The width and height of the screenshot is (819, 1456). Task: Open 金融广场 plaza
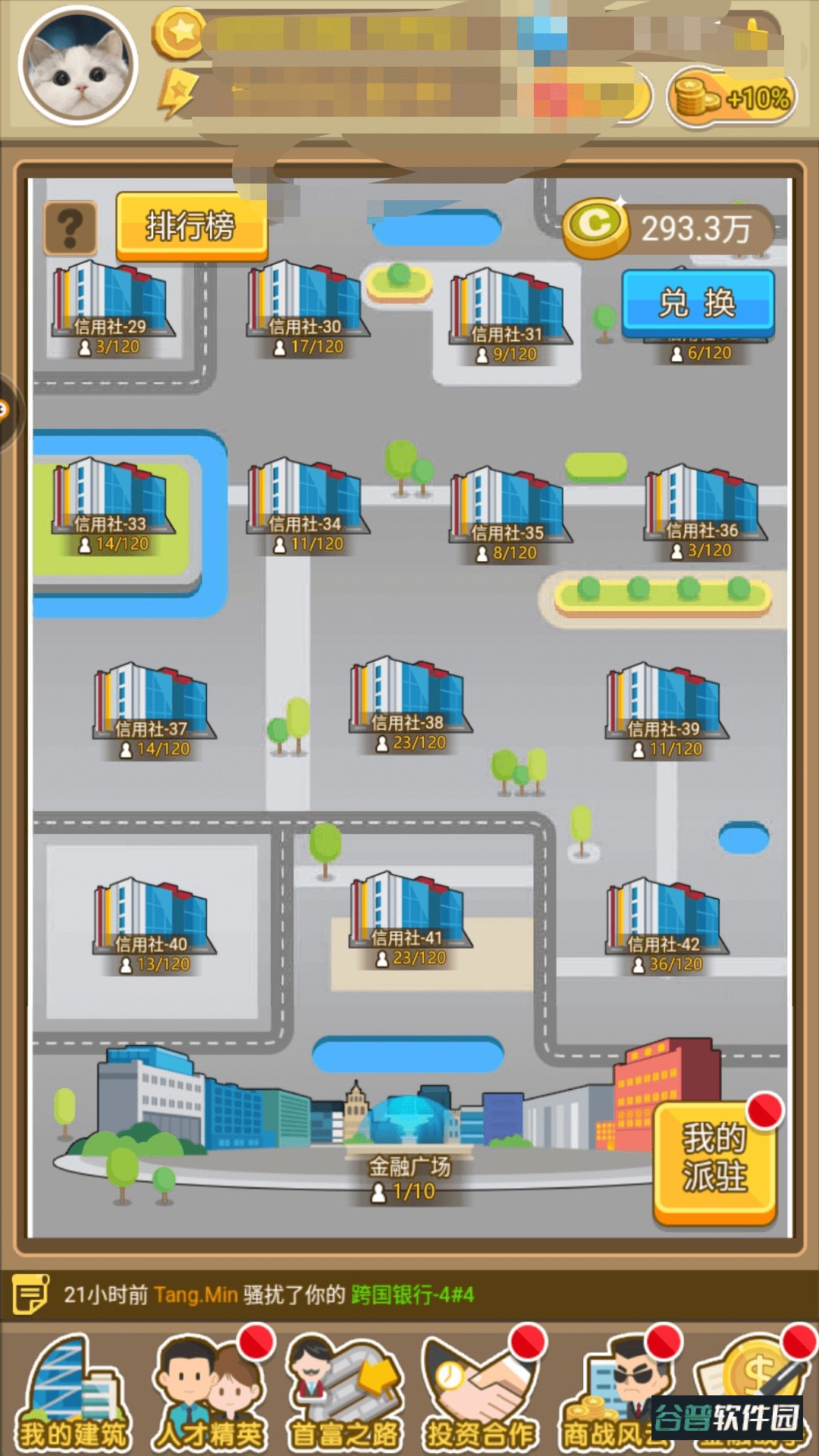click(409, 1130)
